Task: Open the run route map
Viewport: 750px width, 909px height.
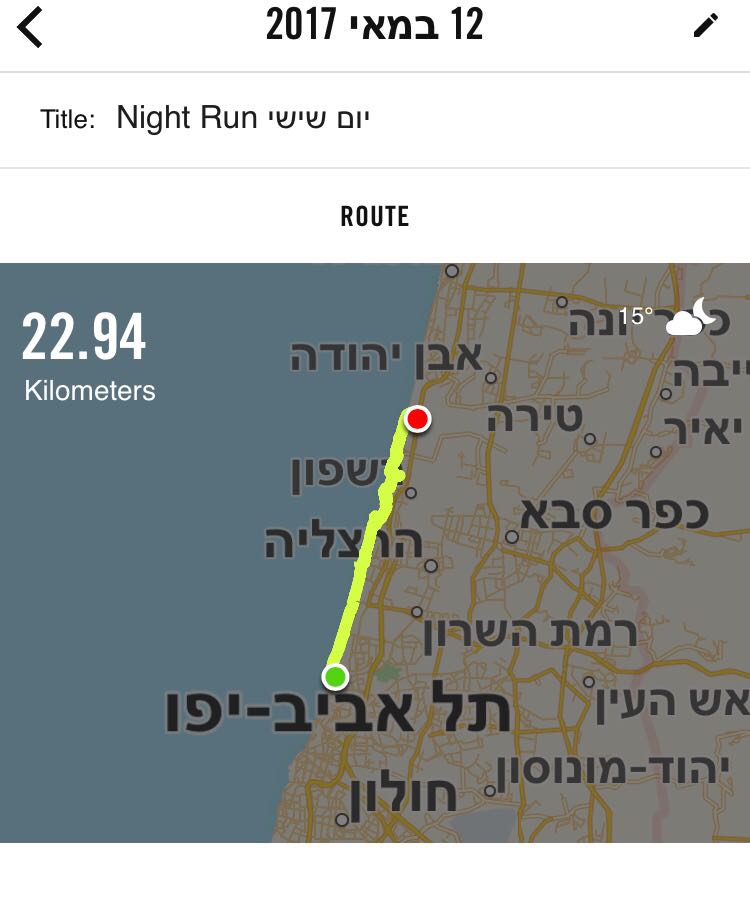Action: (375, 552)
